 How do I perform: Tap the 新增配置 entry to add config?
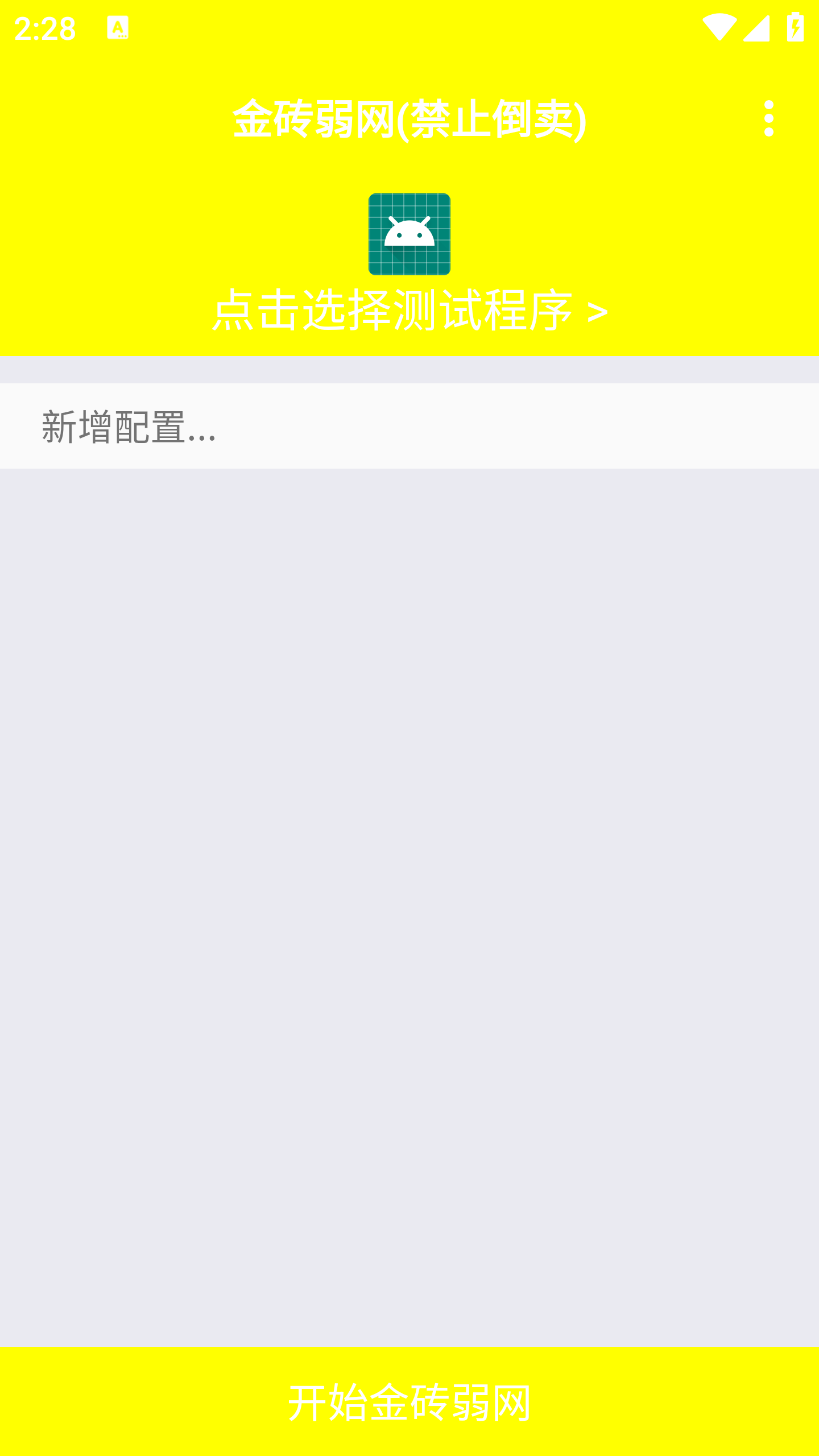pyautogui.click(x=409, y=425)
